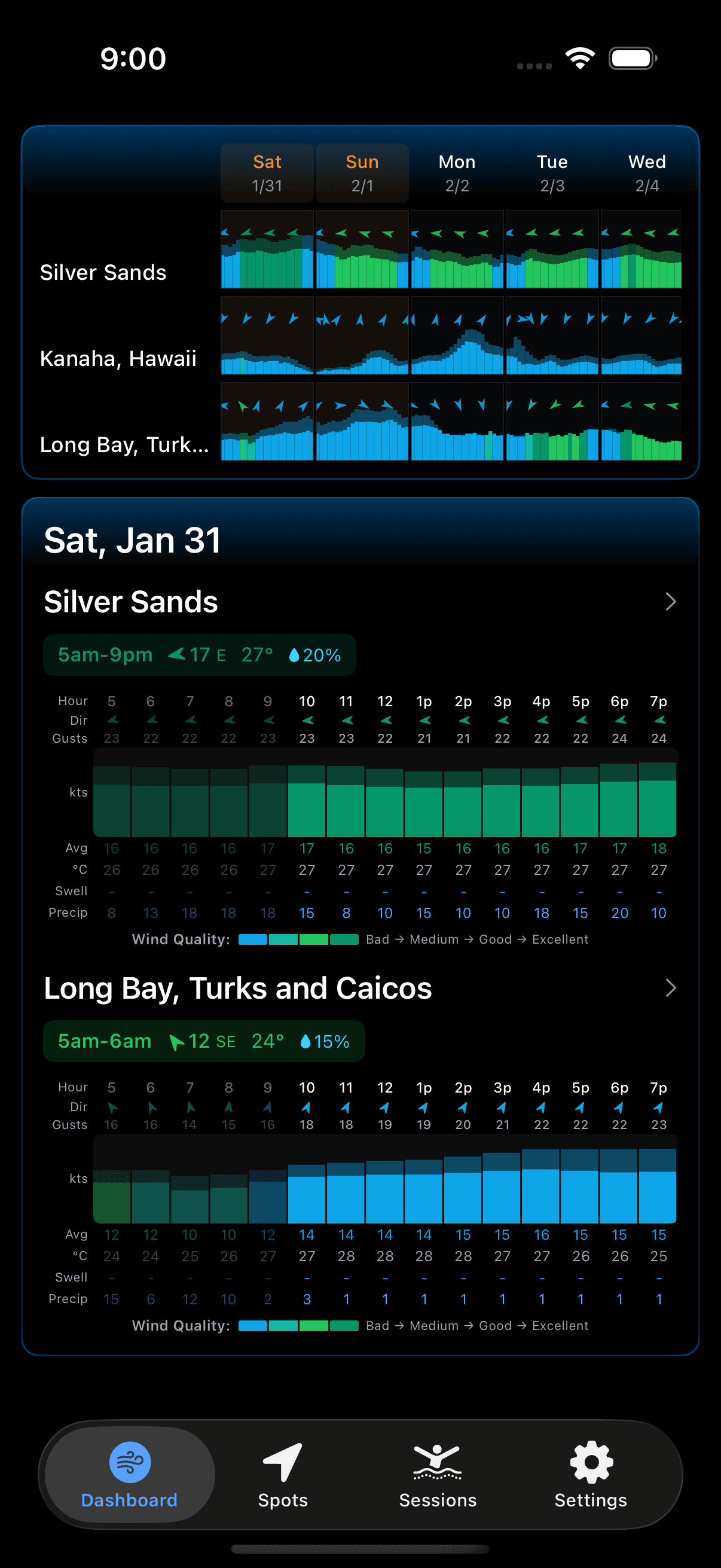Collapse the Sat Jan 31 detail card header
The width and height of the screenshot is (721, 1568).
pyautogui.click(x=133, y=538)
